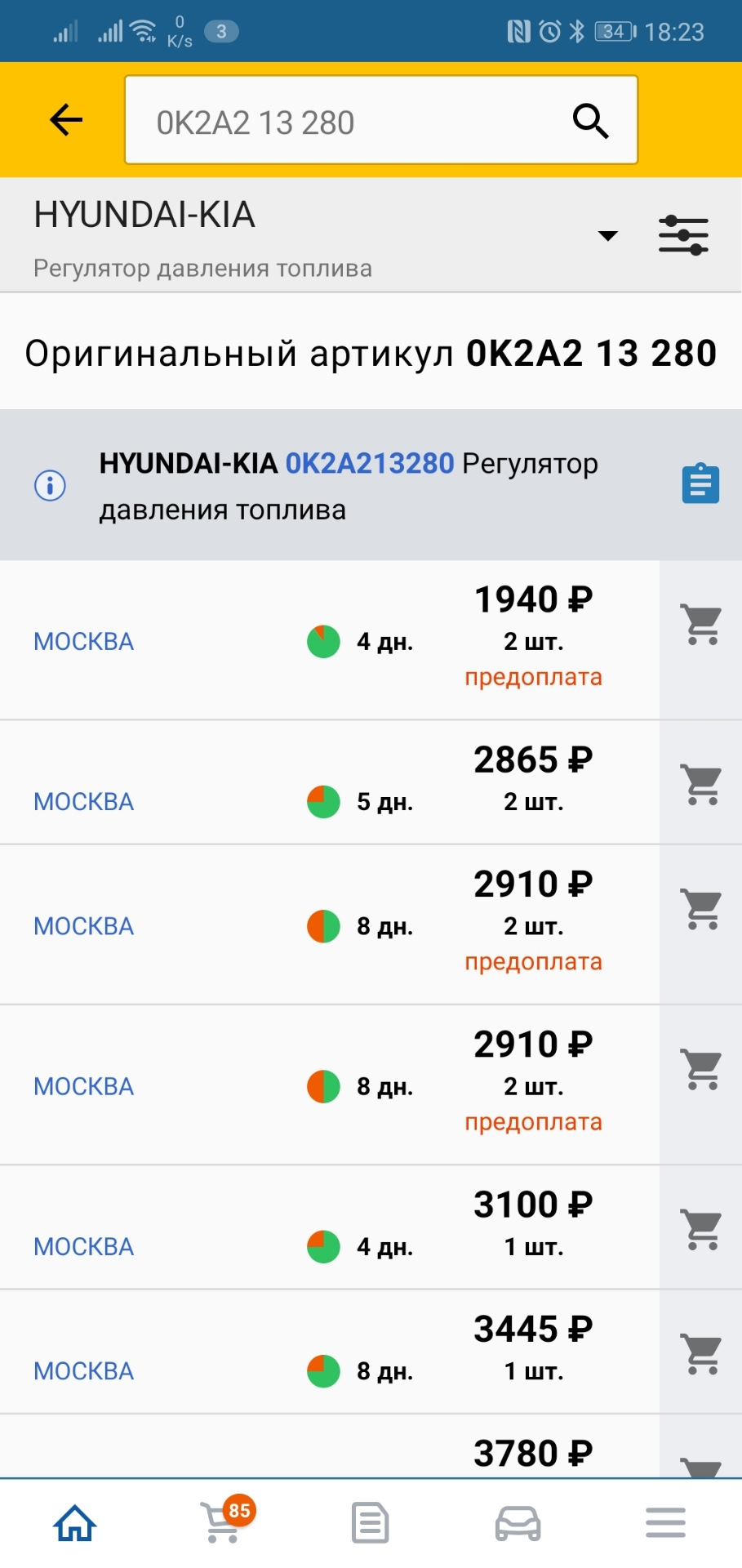The height and width of the screenshot is (1568, 742).
Task: Open the part number link 0K2A213280
Action: pyautogui.click(x=369, y=463)
